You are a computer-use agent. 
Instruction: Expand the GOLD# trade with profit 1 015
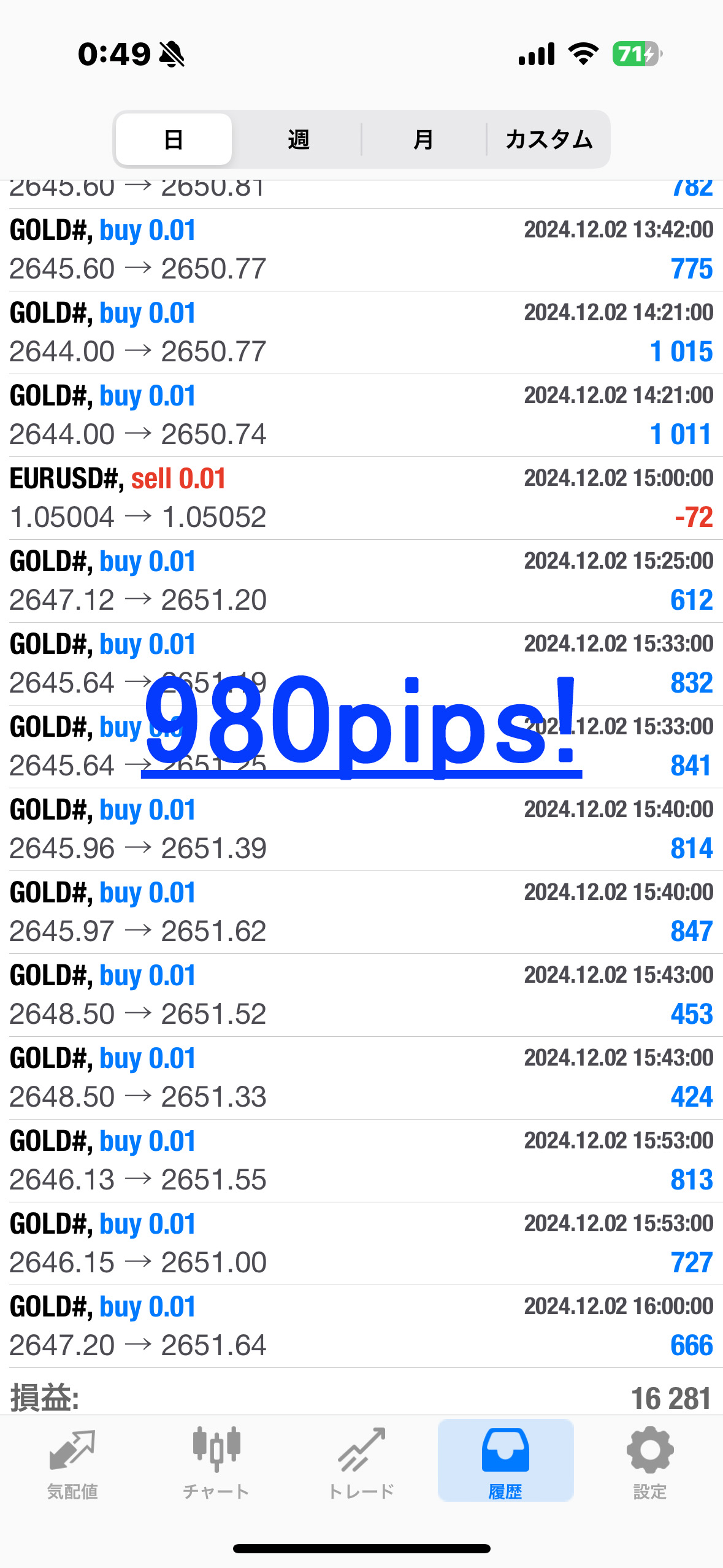pos(361,332)
